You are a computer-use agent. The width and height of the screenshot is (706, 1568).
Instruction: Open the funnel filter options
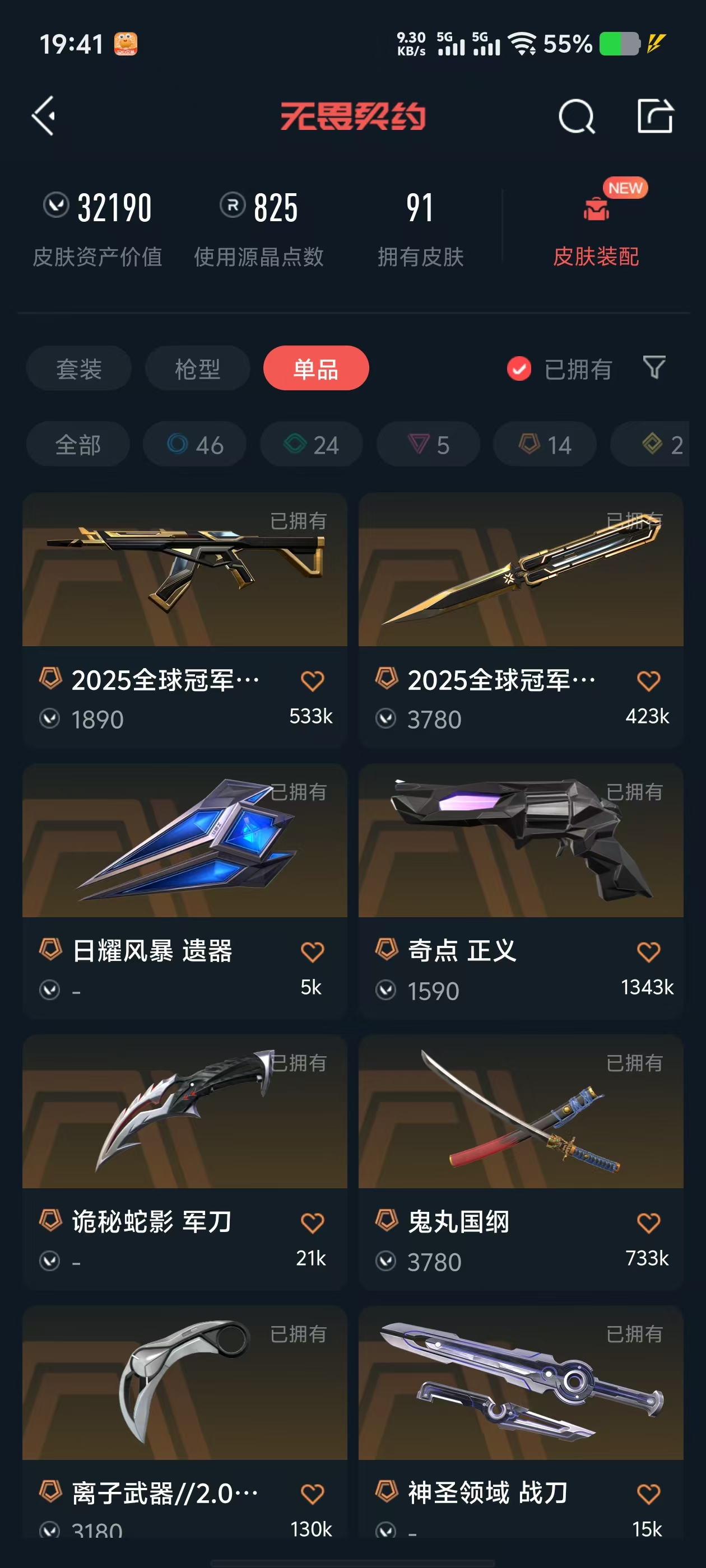(654, 368)
